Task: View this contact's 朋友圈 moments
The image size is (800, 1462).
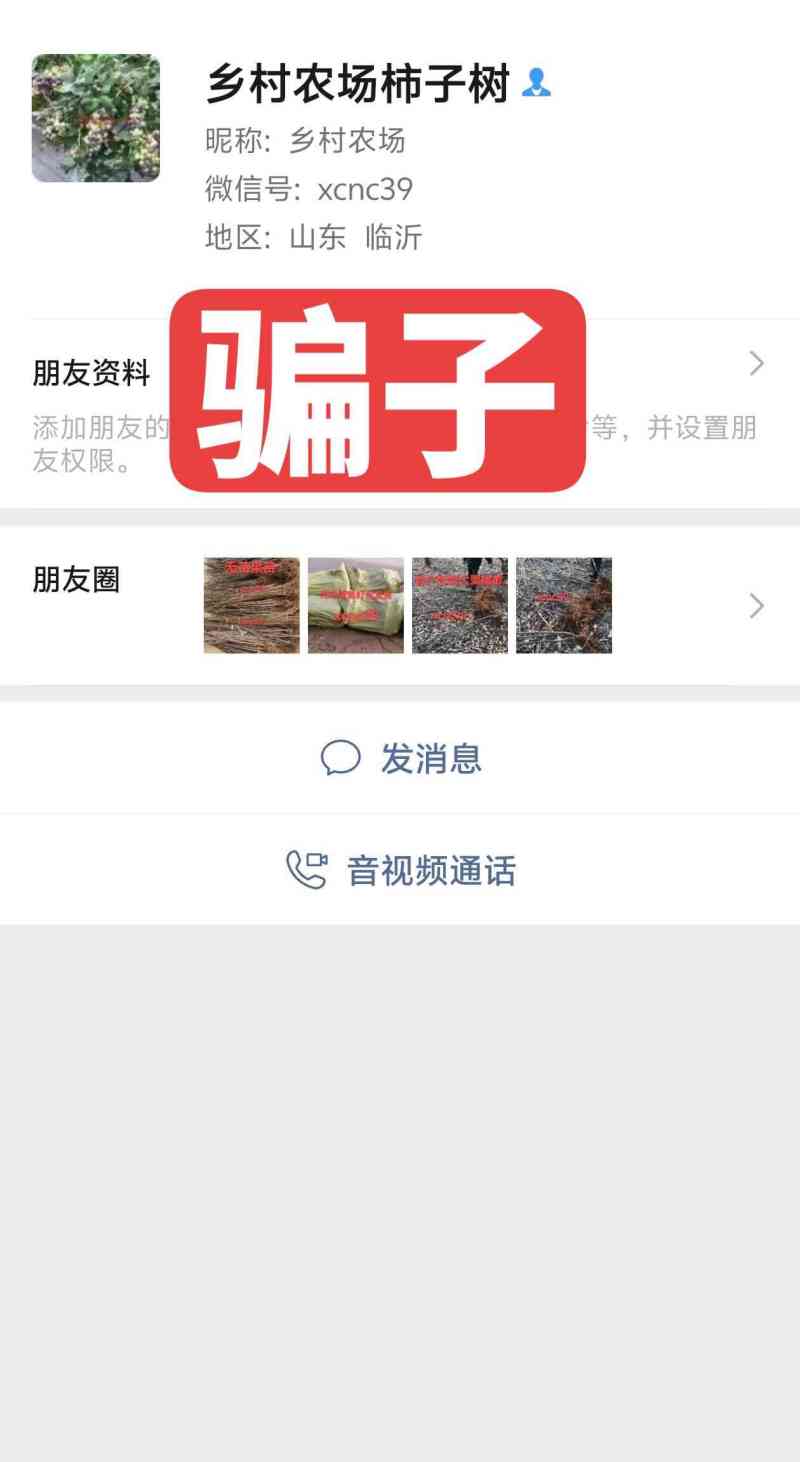Action: click(400, 606)
